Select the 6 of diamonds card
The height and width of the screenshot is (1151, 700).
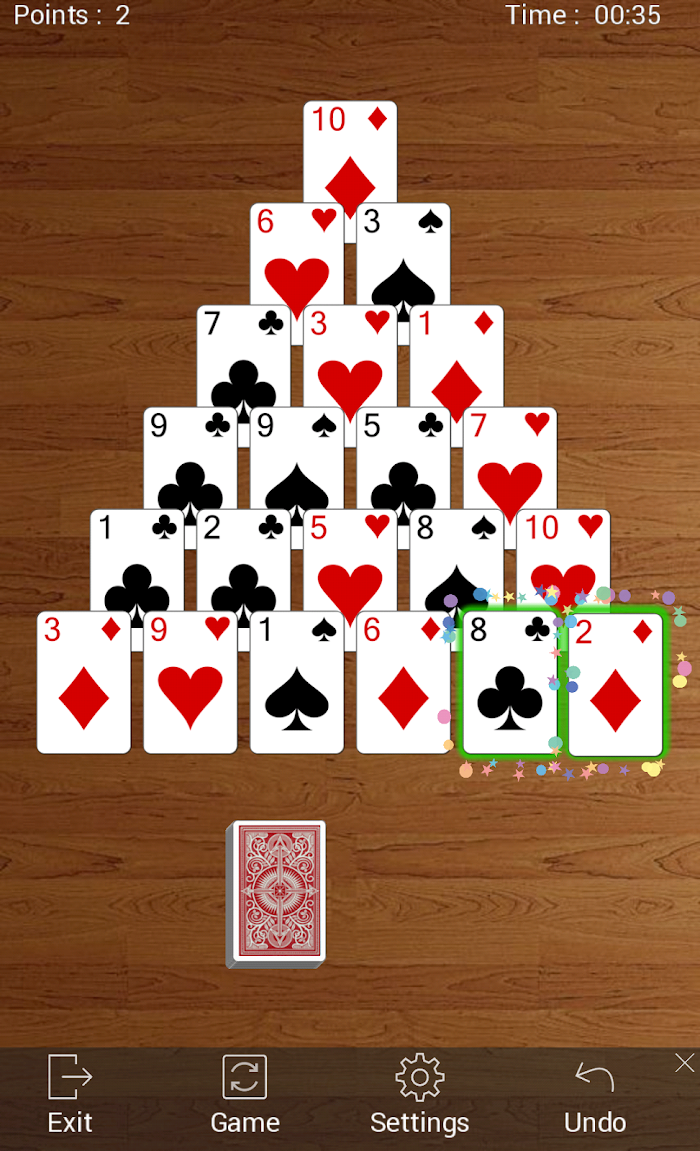pos(403,683)
